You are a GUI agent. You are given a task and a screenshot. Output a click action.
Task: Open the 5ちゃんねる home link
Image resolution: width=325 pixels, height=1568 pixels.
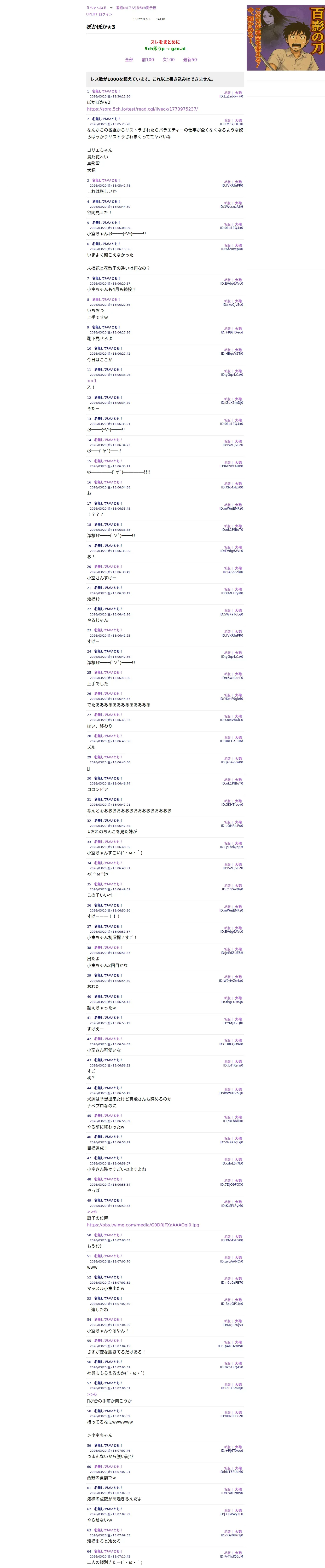[96, 8]
